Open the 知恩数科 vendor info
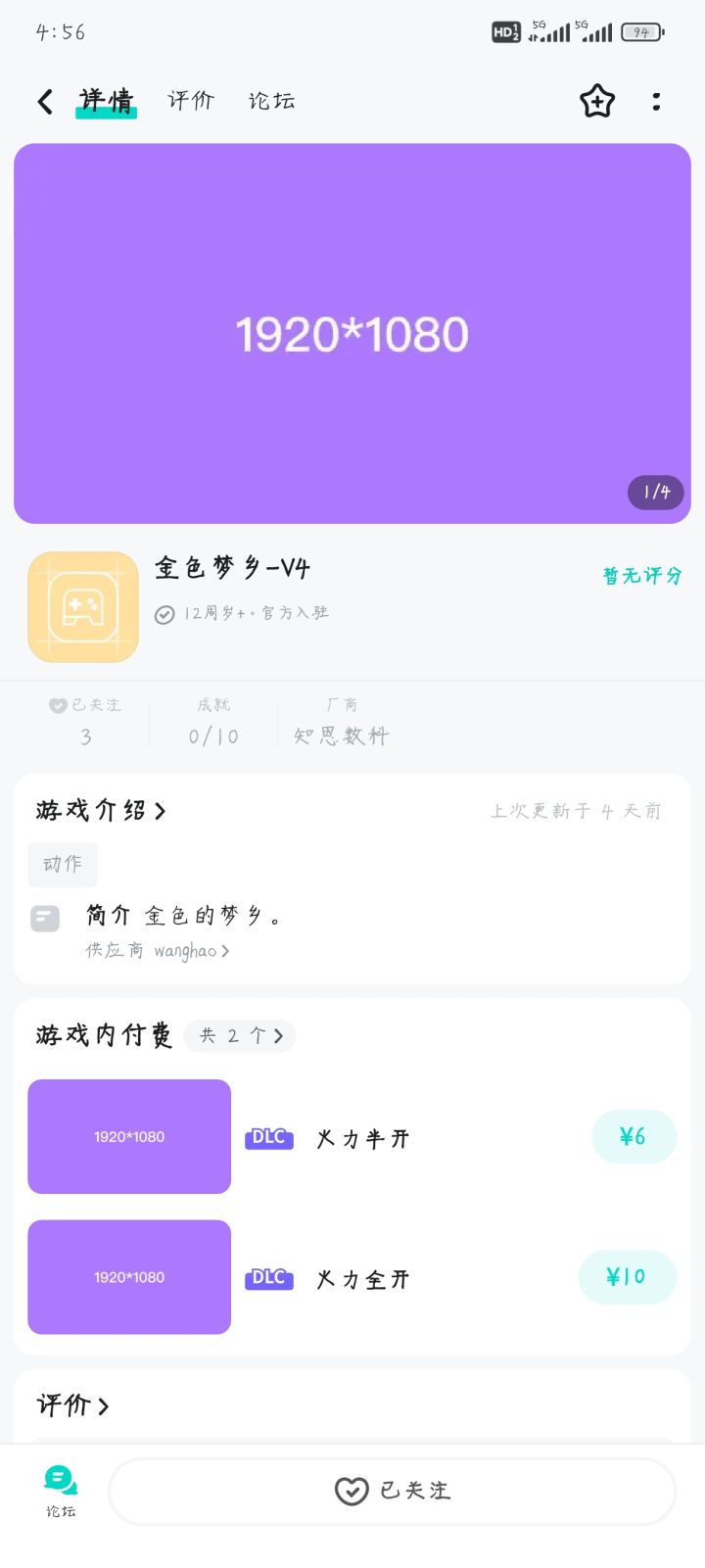The height and width of the screenshot is (1568, 705). 342,736
